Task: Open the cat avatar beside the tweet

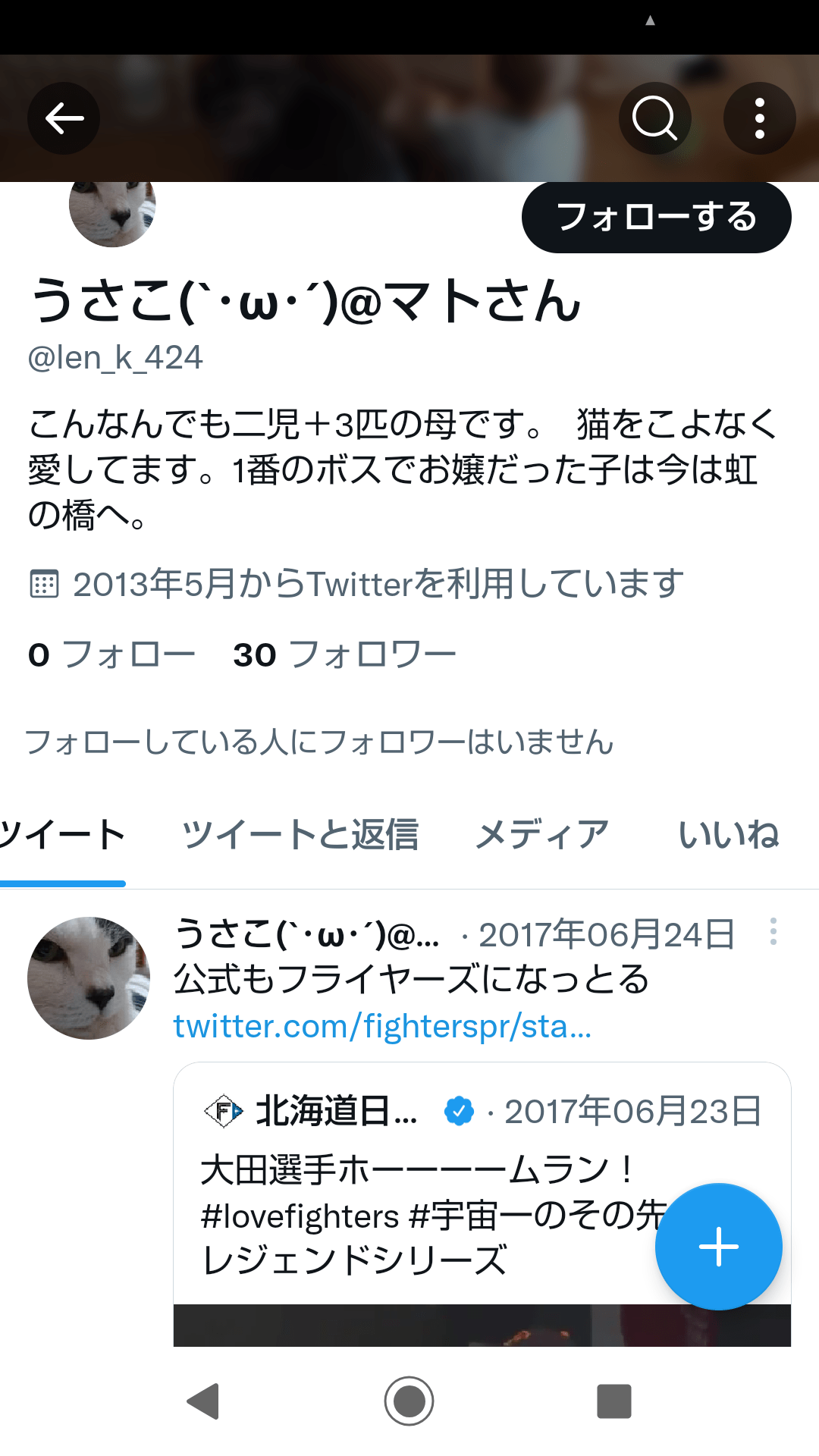Action: (x=89, y=978)
